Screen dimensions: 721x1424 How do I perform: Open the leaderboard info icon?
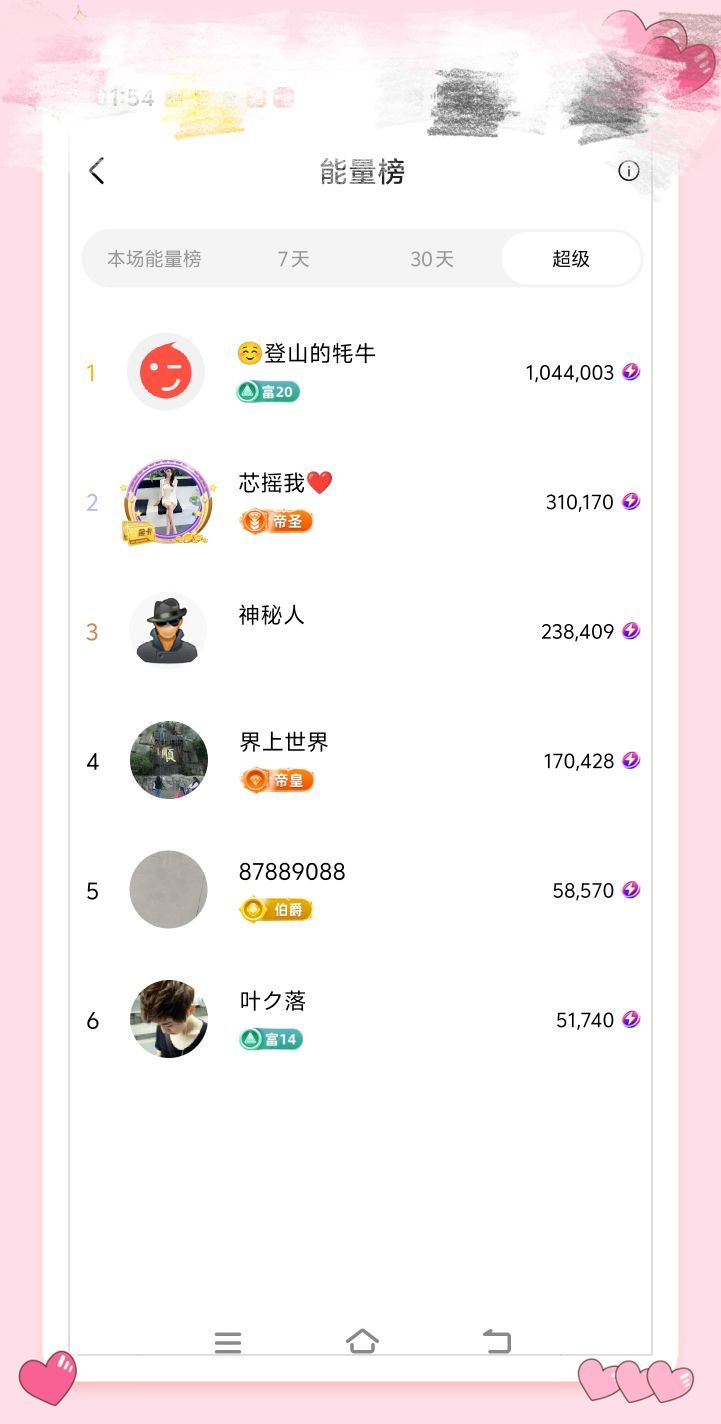click(628, 171)
